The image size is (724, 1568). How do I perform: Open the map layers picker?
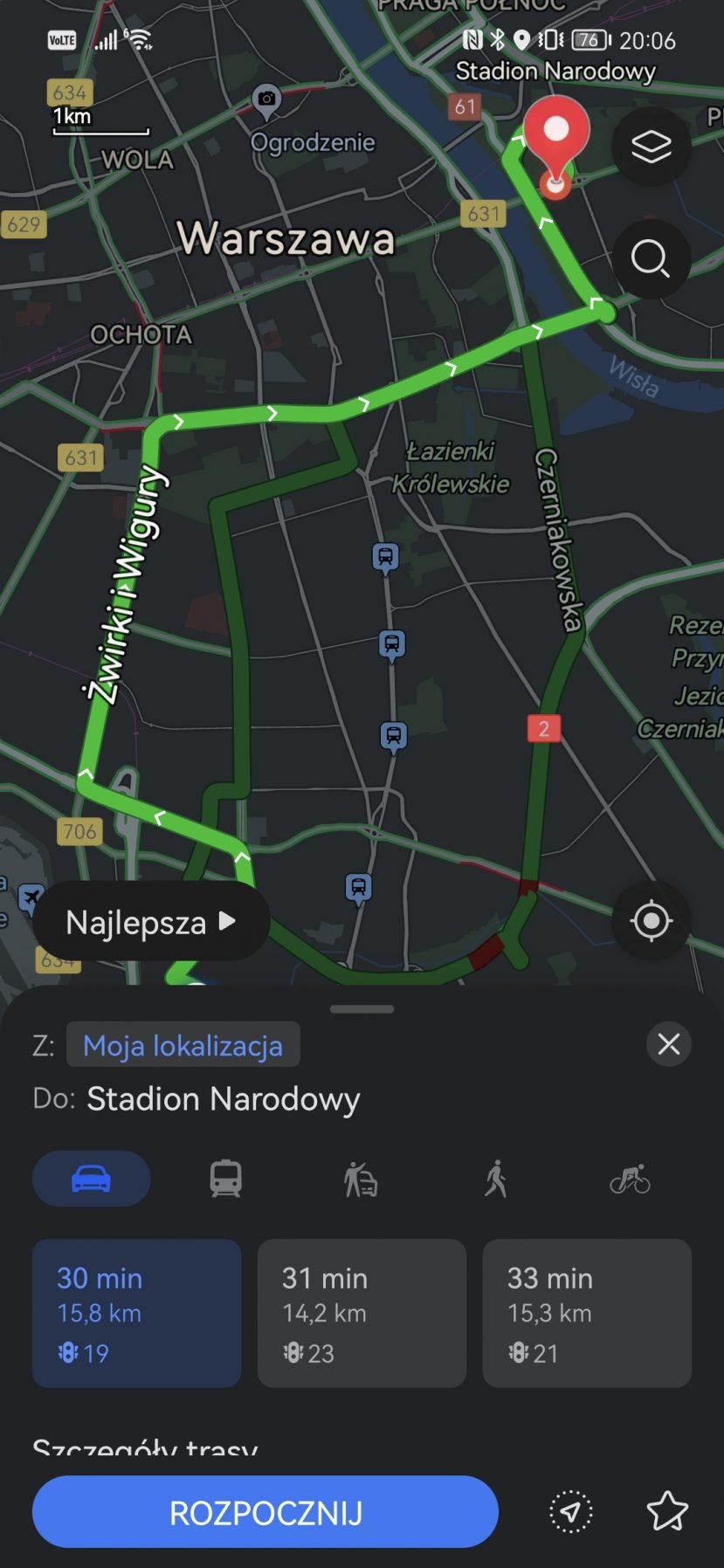click(651, 146)
